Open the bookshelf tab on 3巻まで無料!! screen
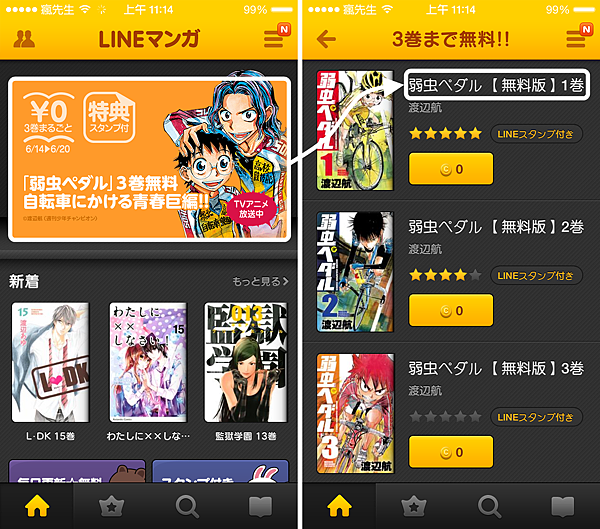This screenshot has width=600, height=529. (563, 506)
